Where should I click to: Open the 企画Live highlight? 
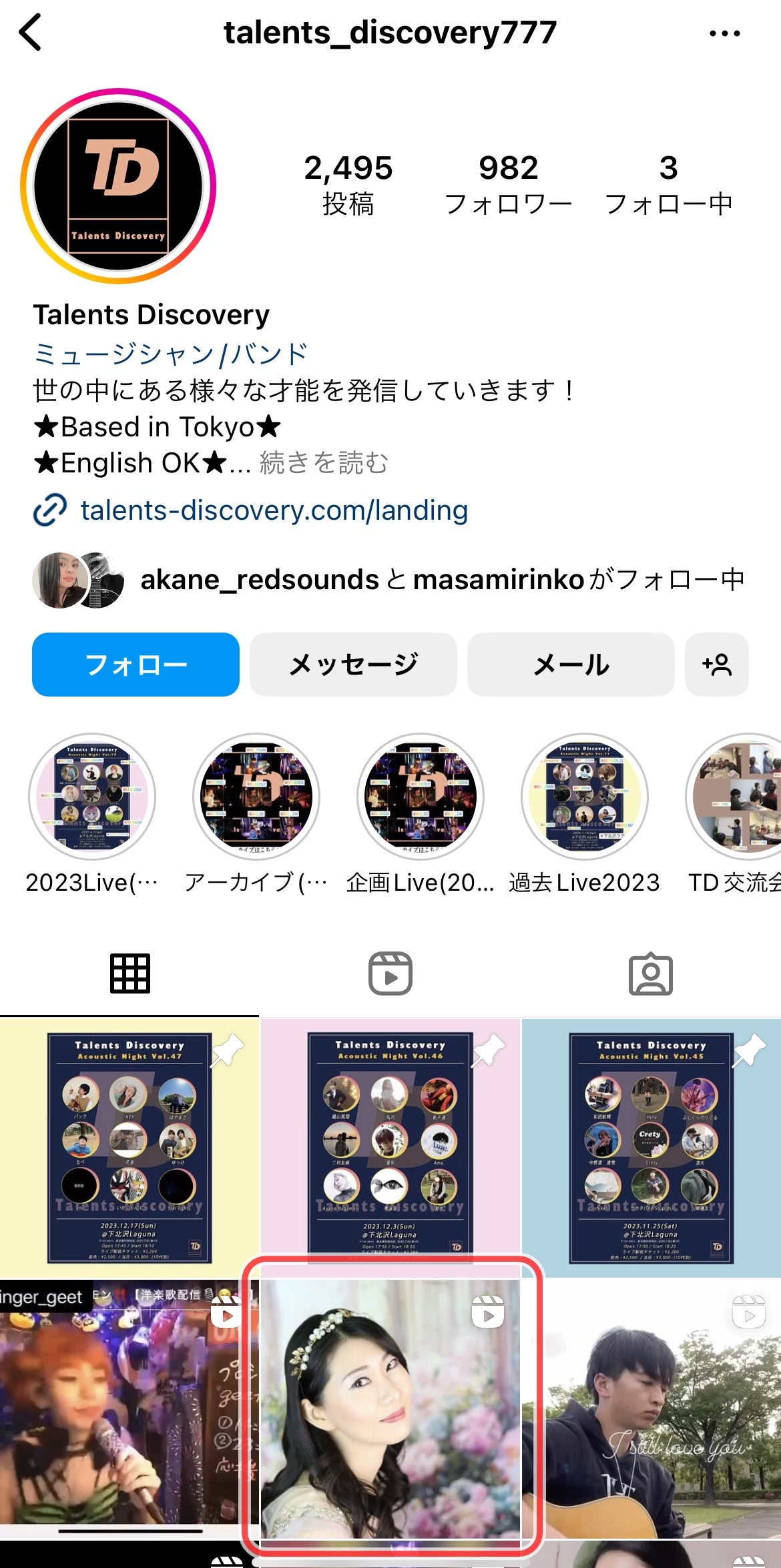coord(421,797)
